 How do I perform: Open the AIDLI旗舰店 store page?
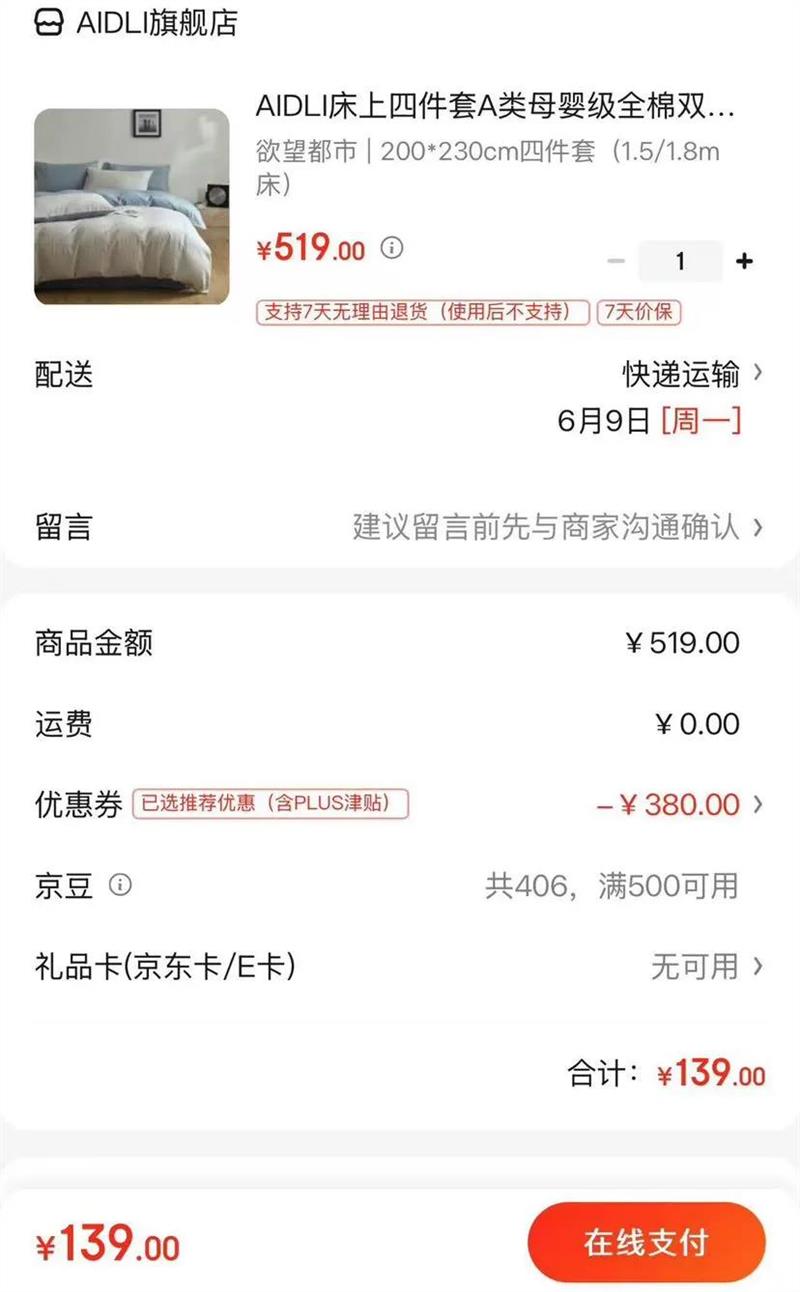[x=138, y=22]
